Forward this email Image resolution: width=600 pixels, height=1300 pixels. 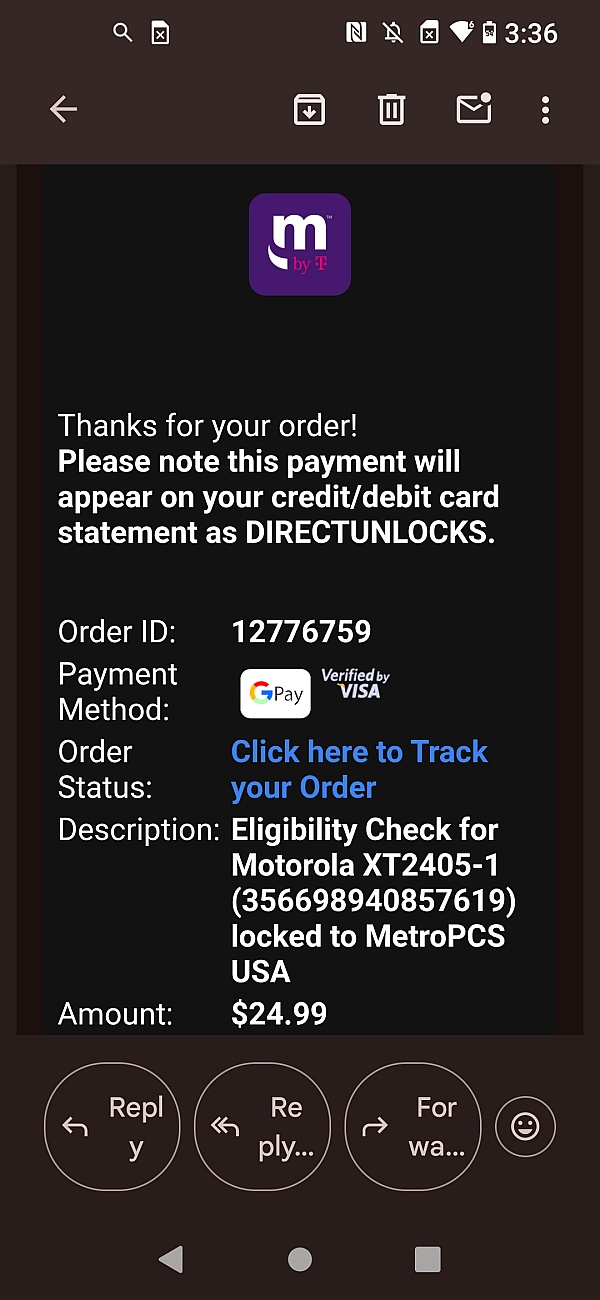412,1126
